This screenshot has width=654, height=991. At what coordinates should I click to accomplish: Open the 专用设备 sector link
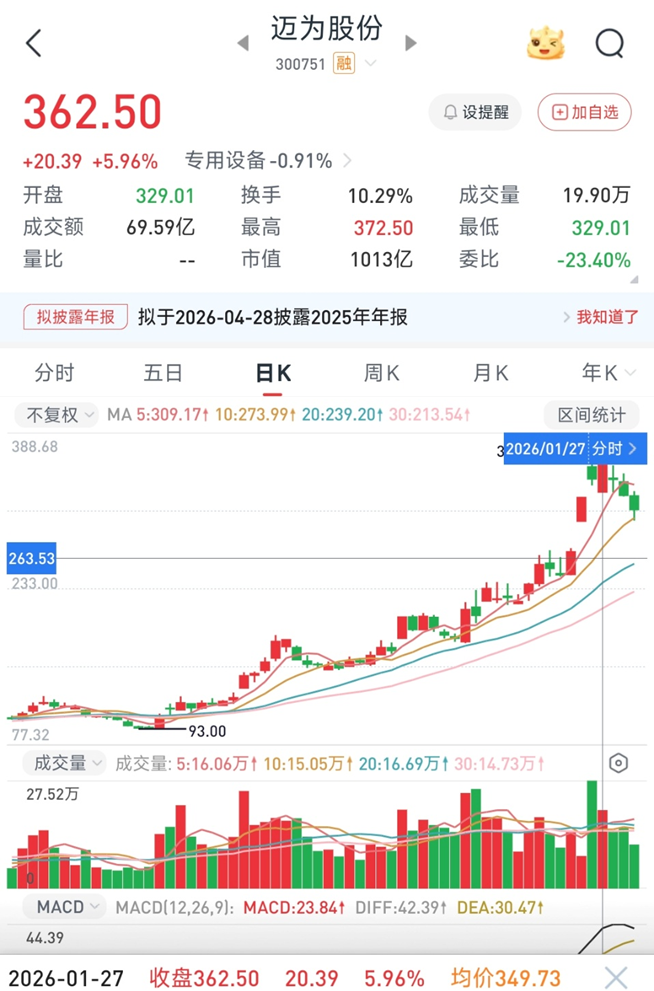268,161
